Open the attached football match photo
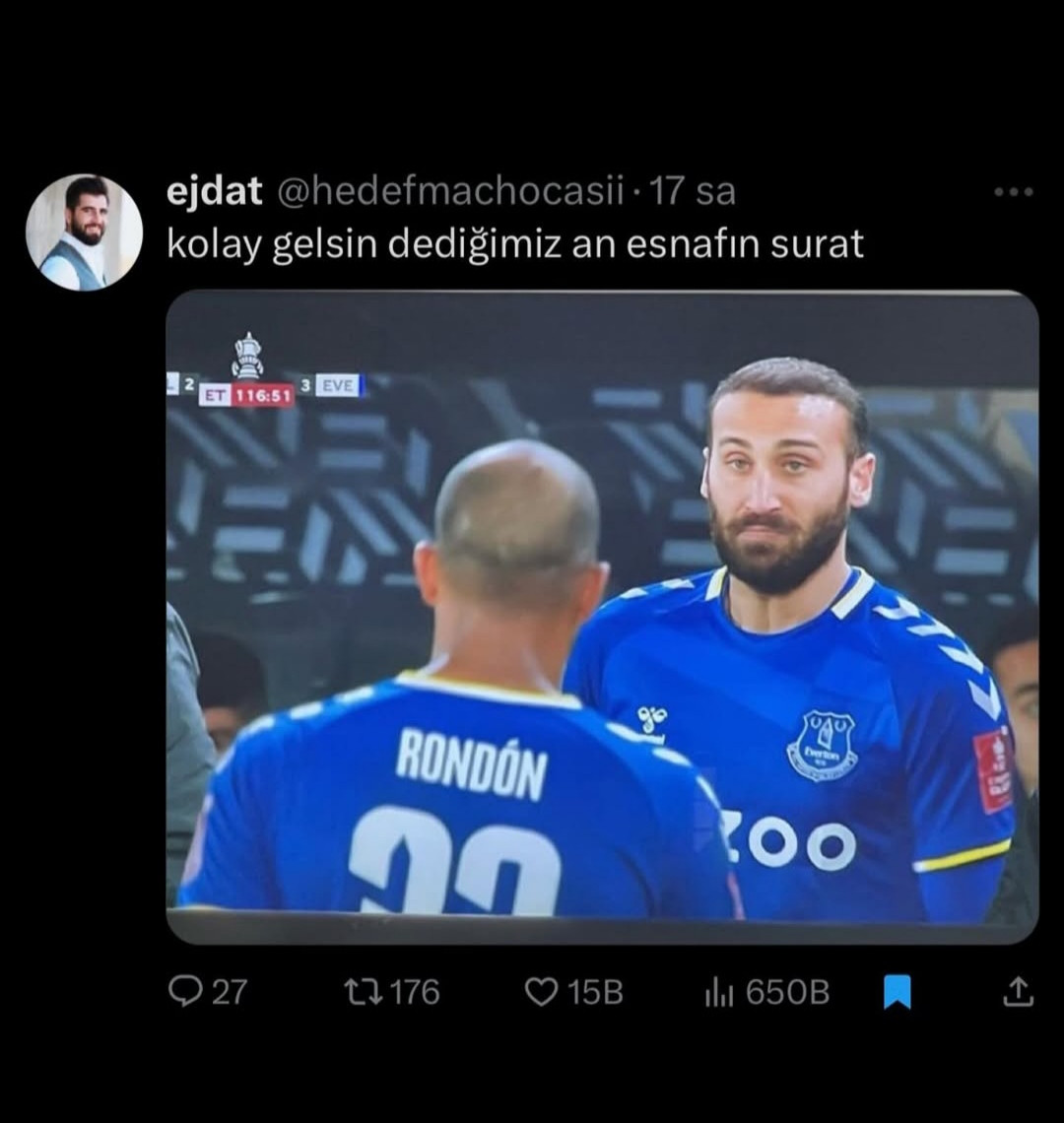The width and height of the screenshot is (1064, 1123). [601, 616]
